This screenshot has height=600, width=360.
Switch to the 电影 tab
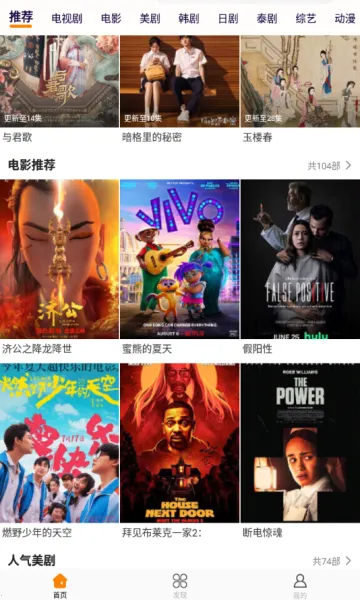pos(111,18)
